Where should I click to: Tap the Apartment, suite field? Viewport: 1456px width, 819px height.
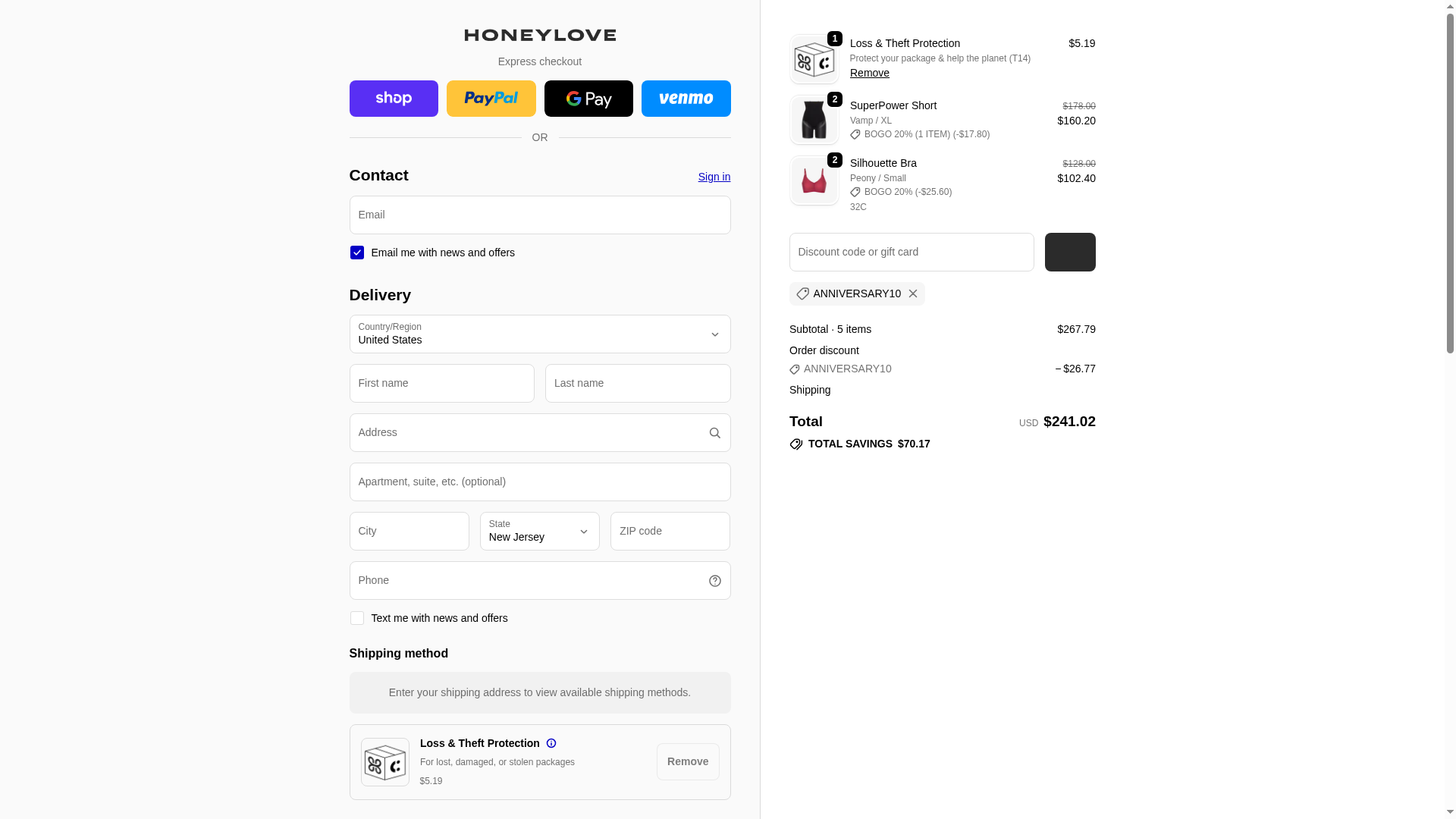(x=539, y=482)
